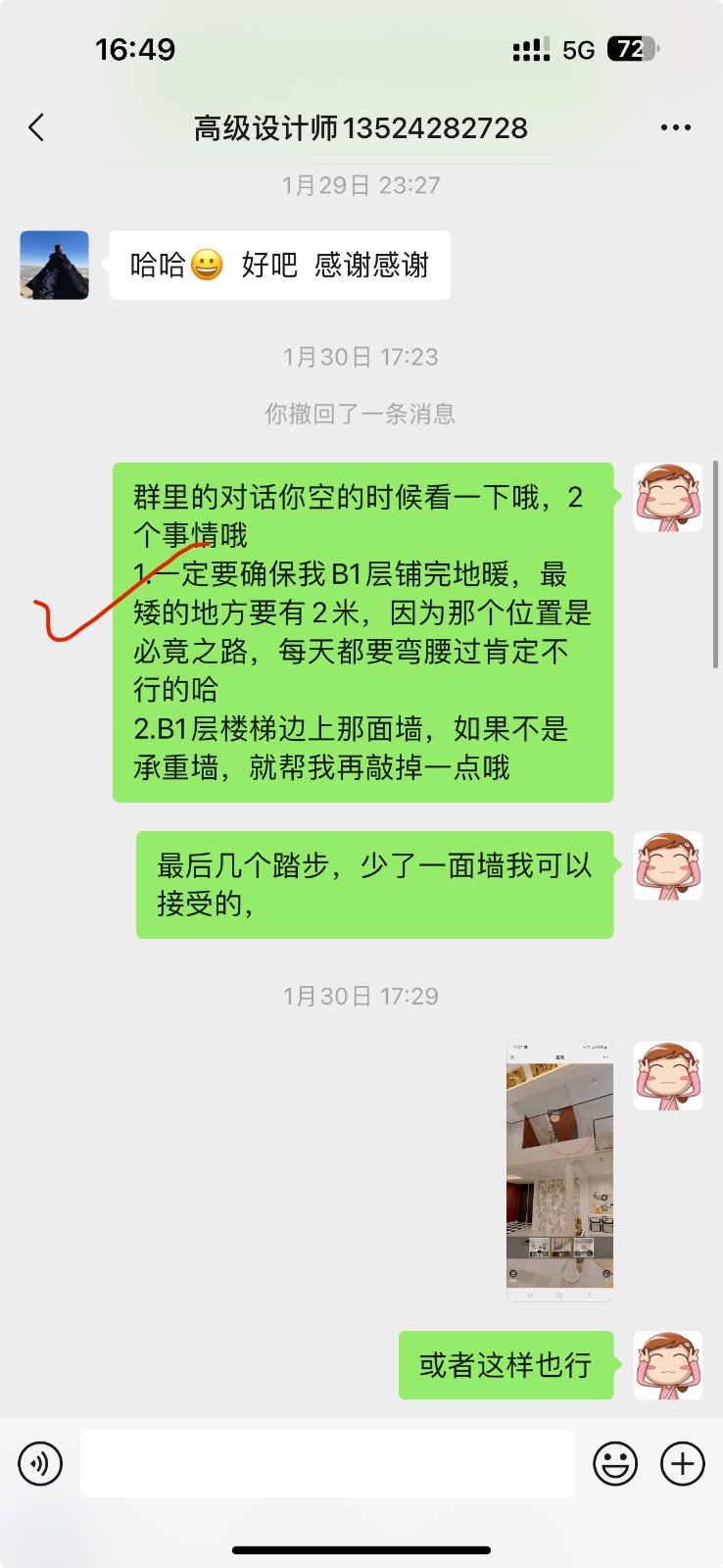723x1568 pixels.
Task: Tap my avatar beside 或者这样也行
Action: tap(668, 1364)
